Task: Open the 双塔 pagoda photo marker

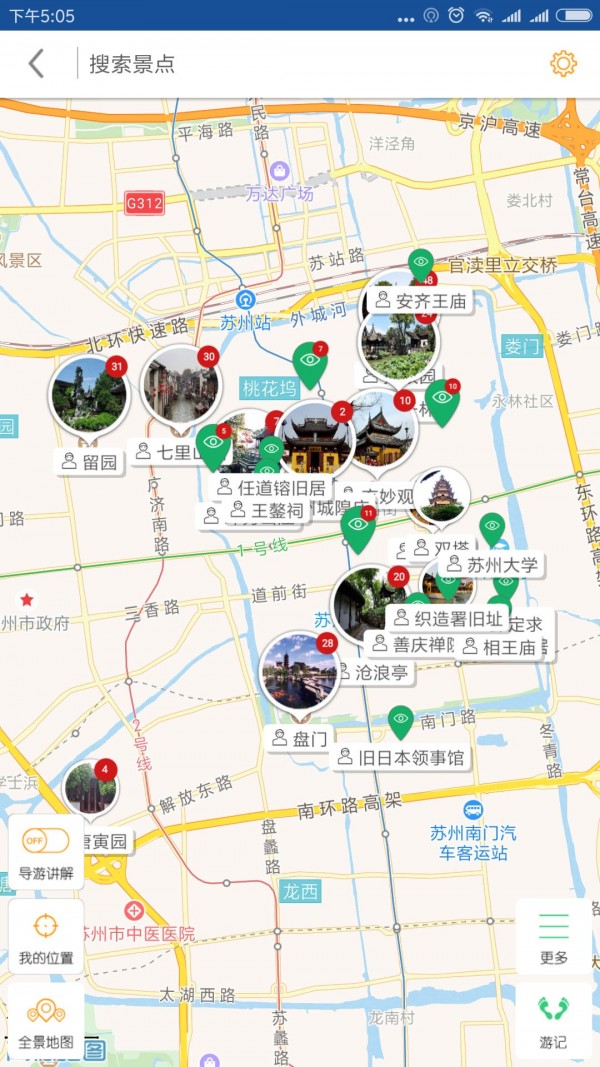Action: click(442, 497)
